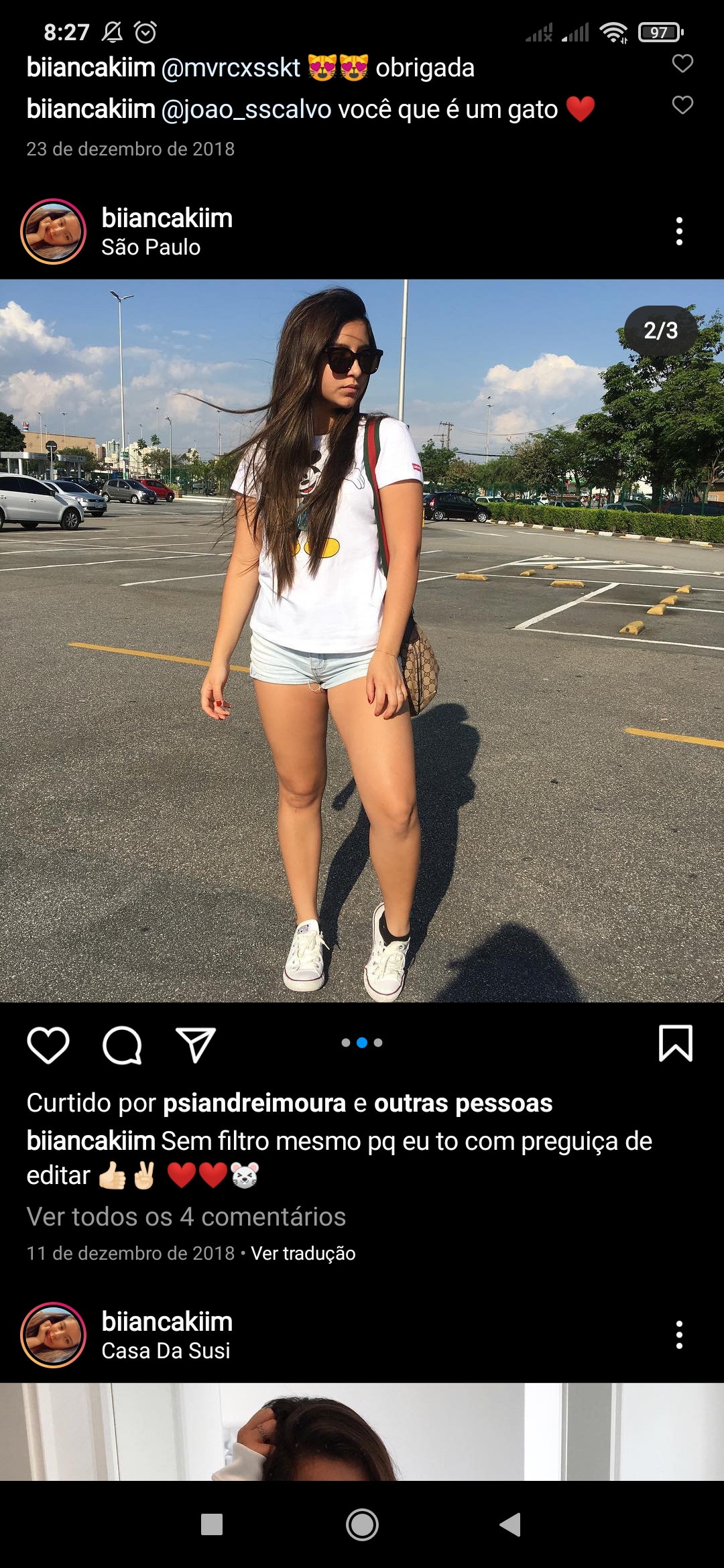Open biiancakiim's story from São Paulo post avatar

coord(54,231)
